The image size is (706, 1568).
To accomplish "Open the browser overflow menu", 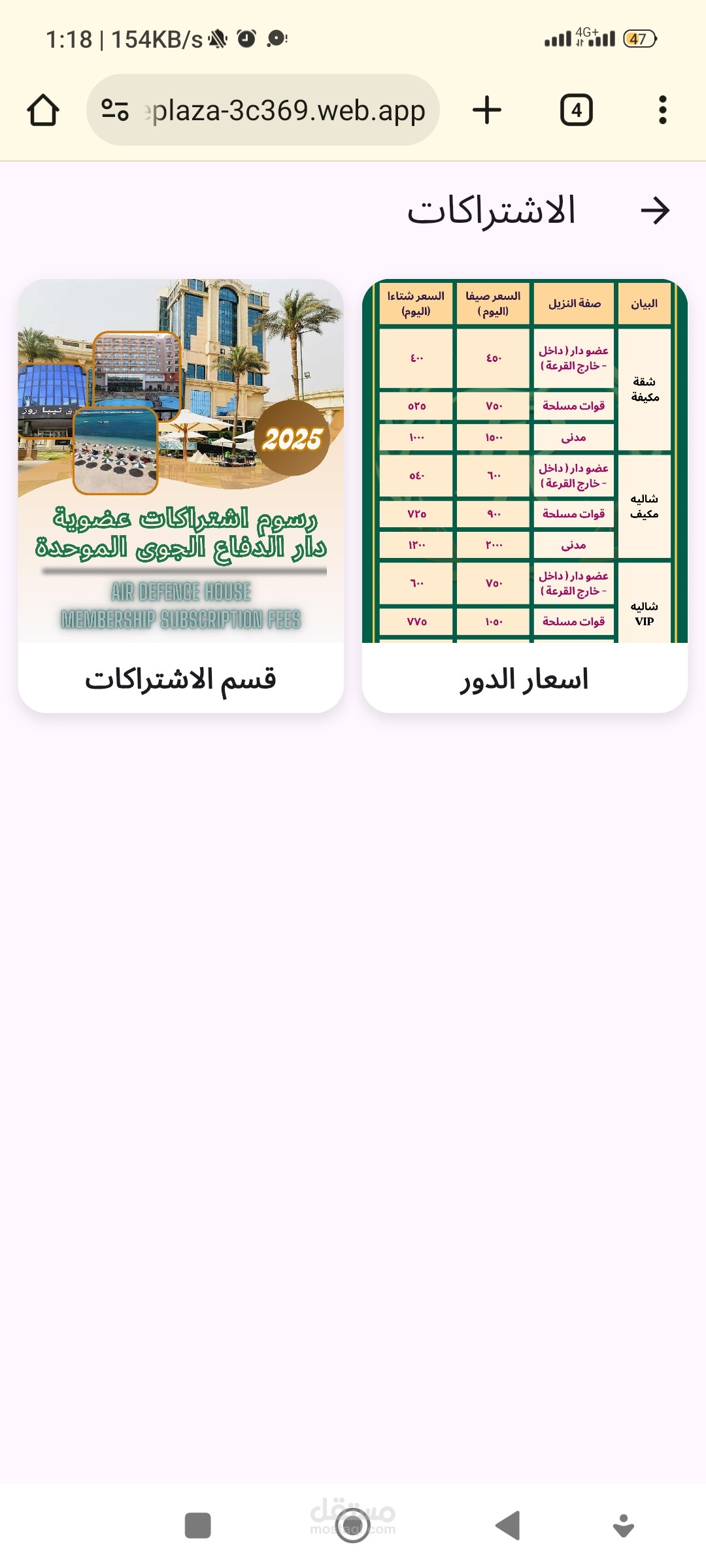I will coord(663,110).
